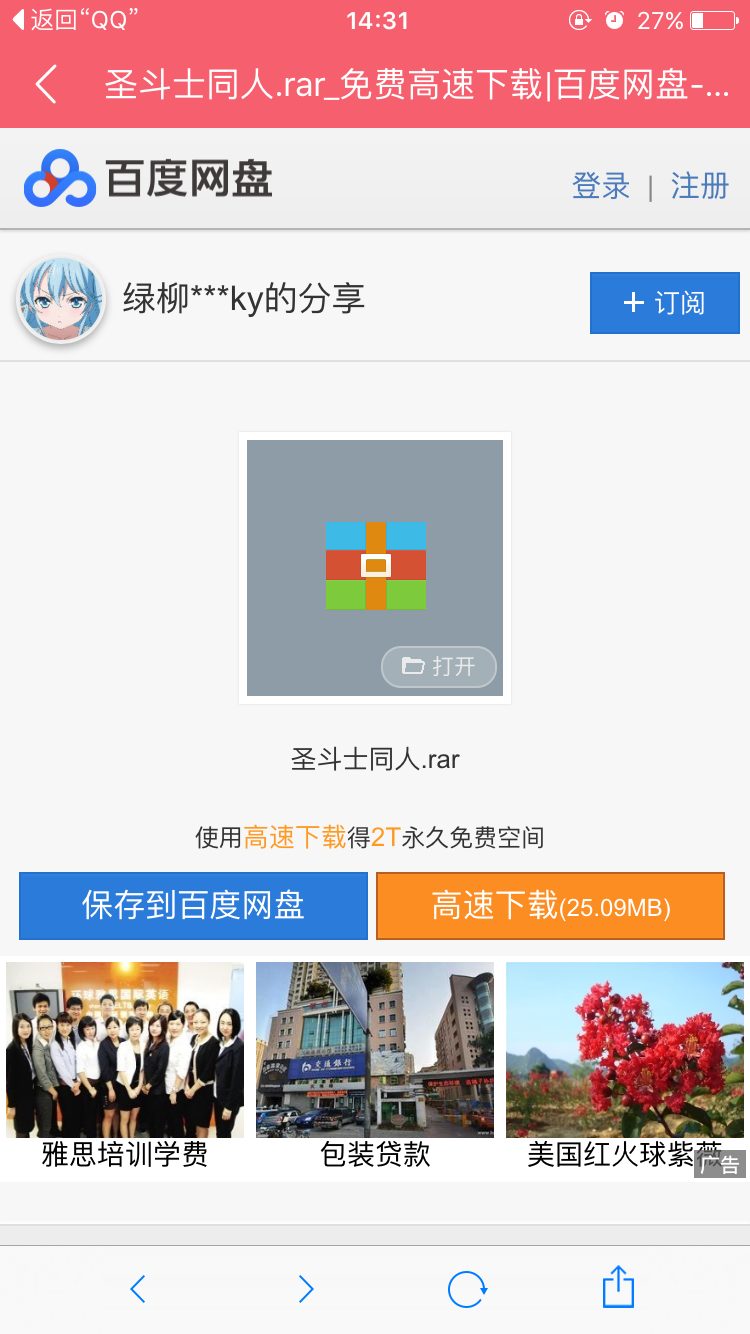This screenshot has height=1334, width=750.
Task: Tap the browser forward chevron icon
Action: (305, 1289)
